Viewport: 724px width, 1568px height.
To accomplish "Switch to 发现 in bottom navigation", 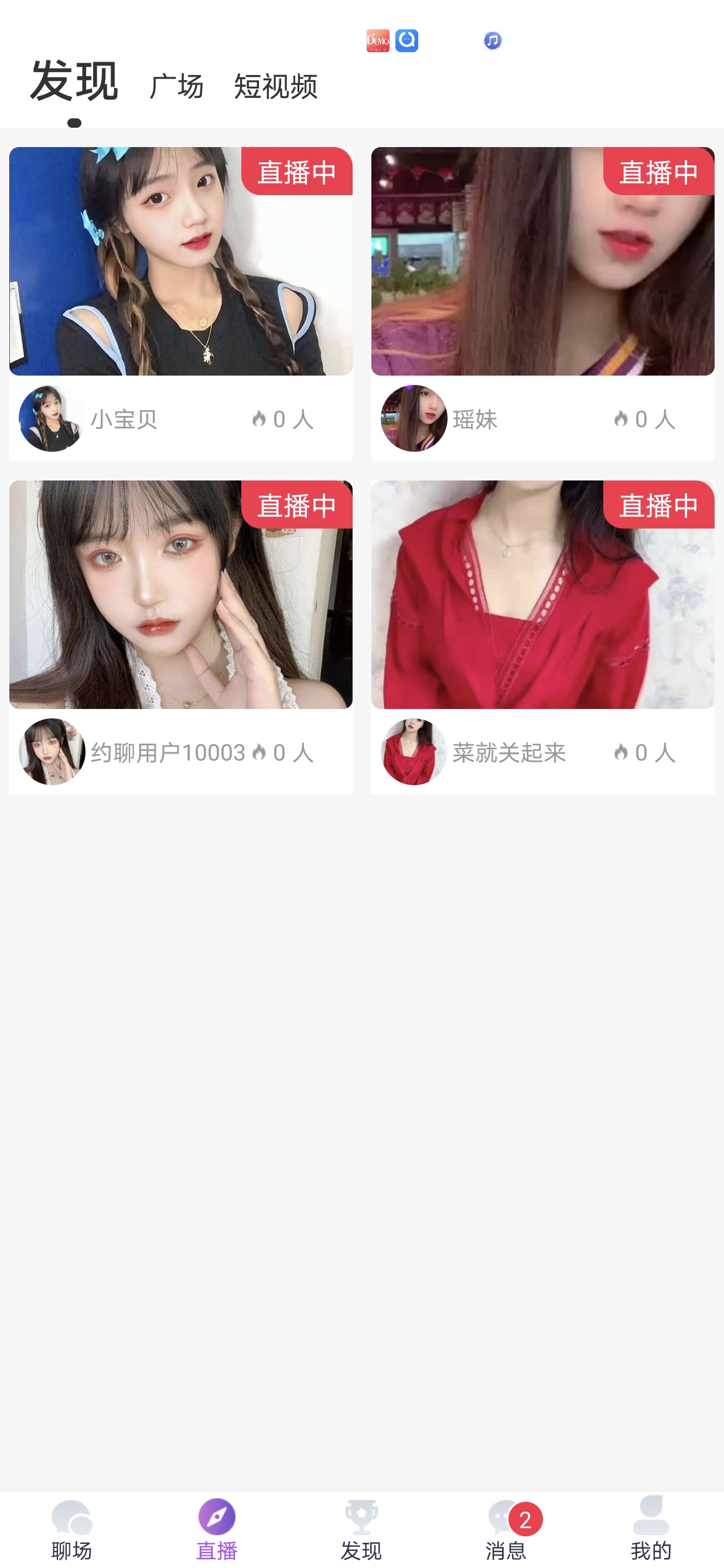I will click(361, 1529).
